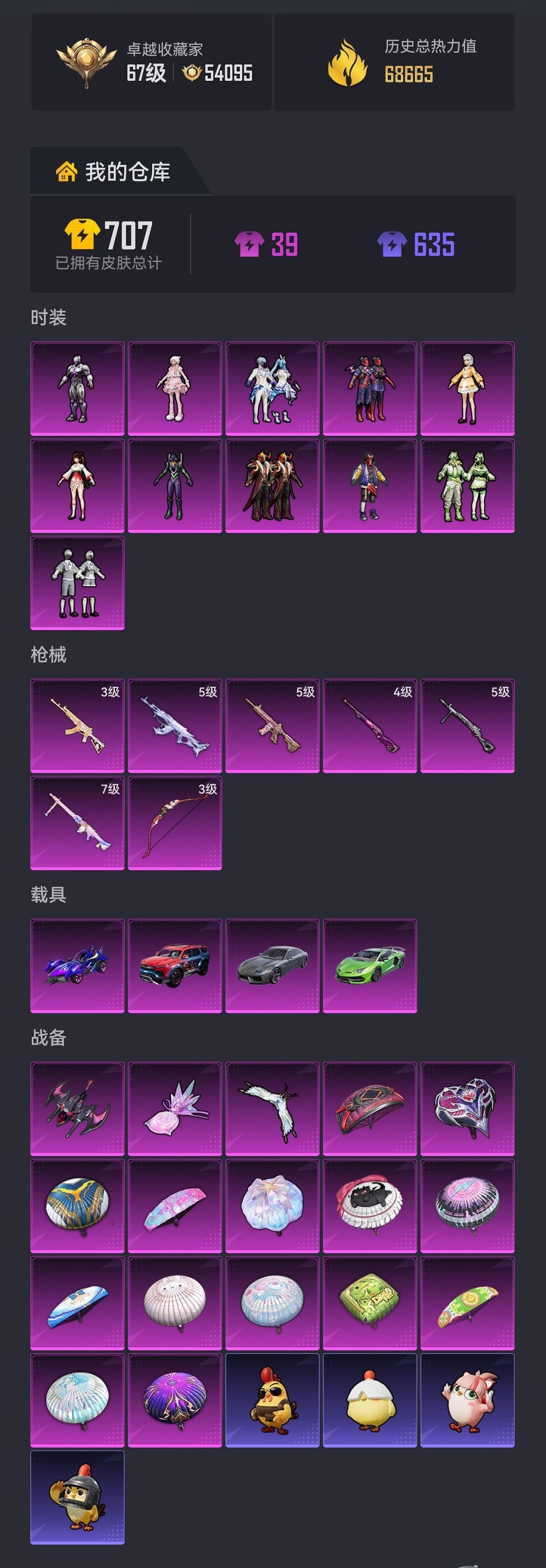The height and width of the screenshot is (1568, 546).
Task: View the level 4 purple rifle skin
Action: pyautogui.click(x=370, y=725)
